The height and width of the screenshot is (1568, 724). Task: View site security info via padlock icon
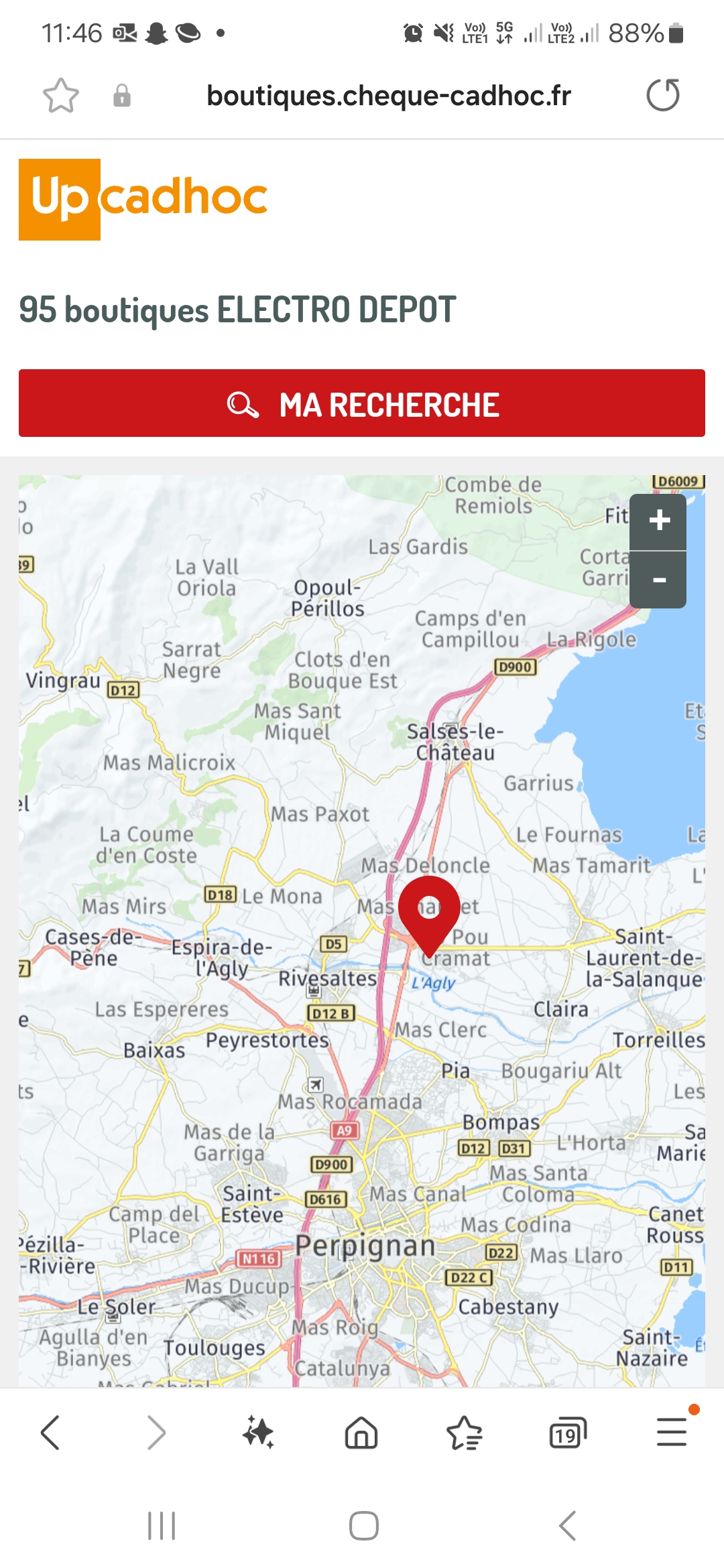[122, 95]
